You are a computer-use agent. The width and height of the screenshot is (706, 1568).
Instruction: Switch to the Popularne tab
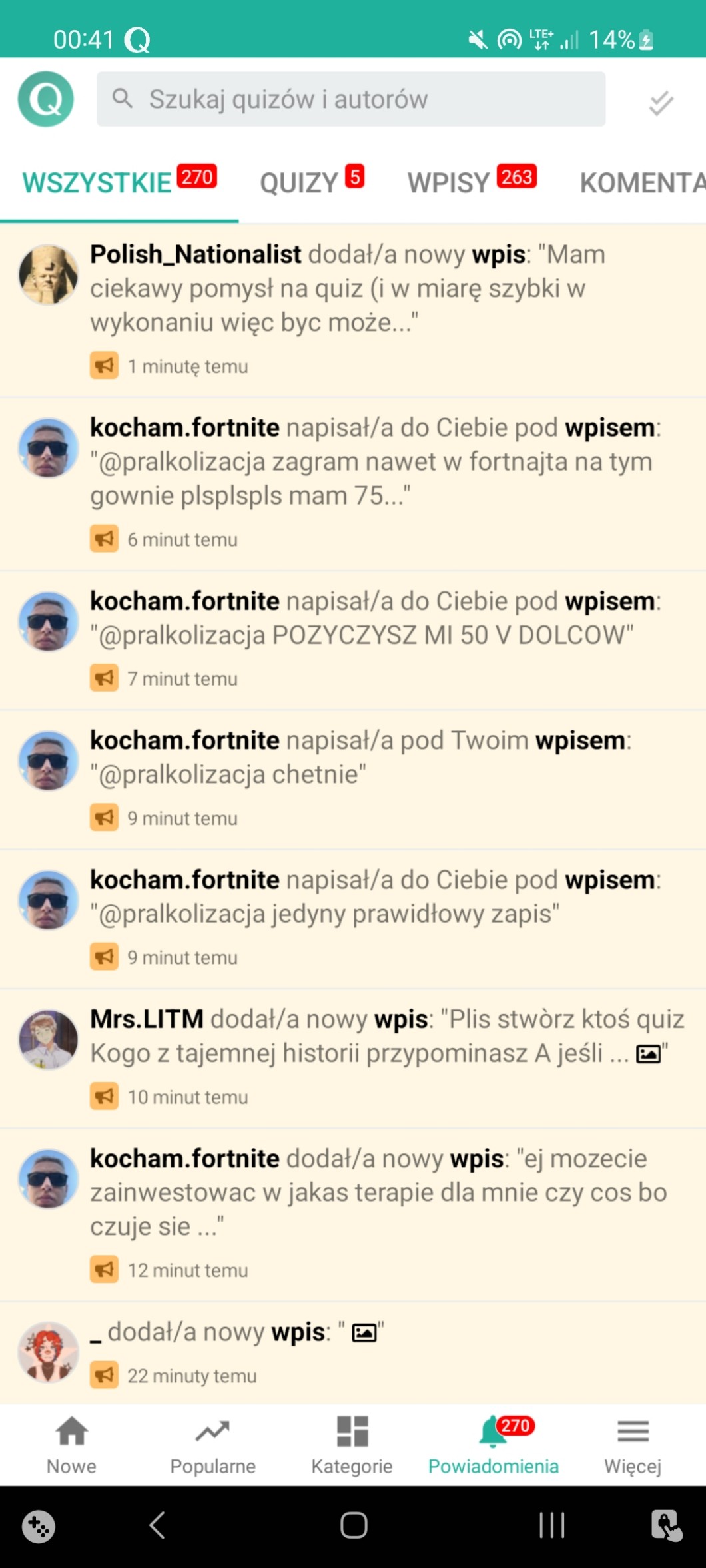[x=212, y=1445]
